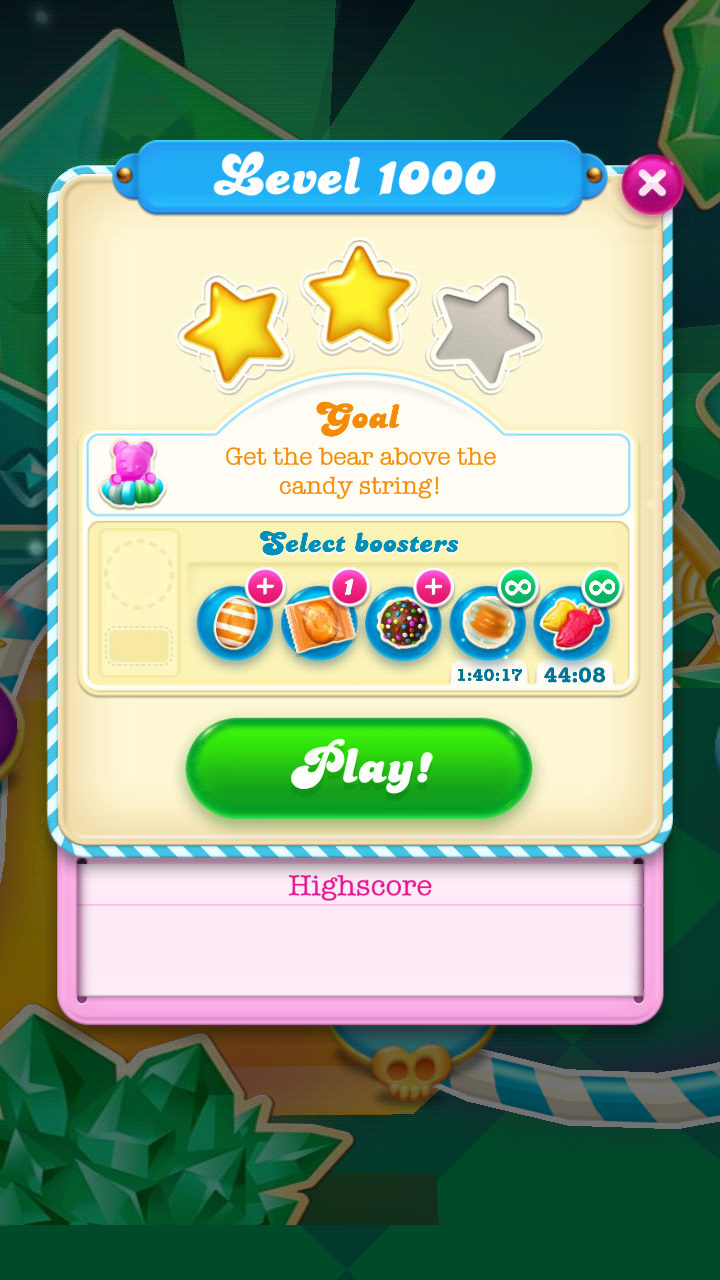Viewport: 720px width, 1280px height.
Task: Select the color bomb booster
Action: (x=403, y=624)
